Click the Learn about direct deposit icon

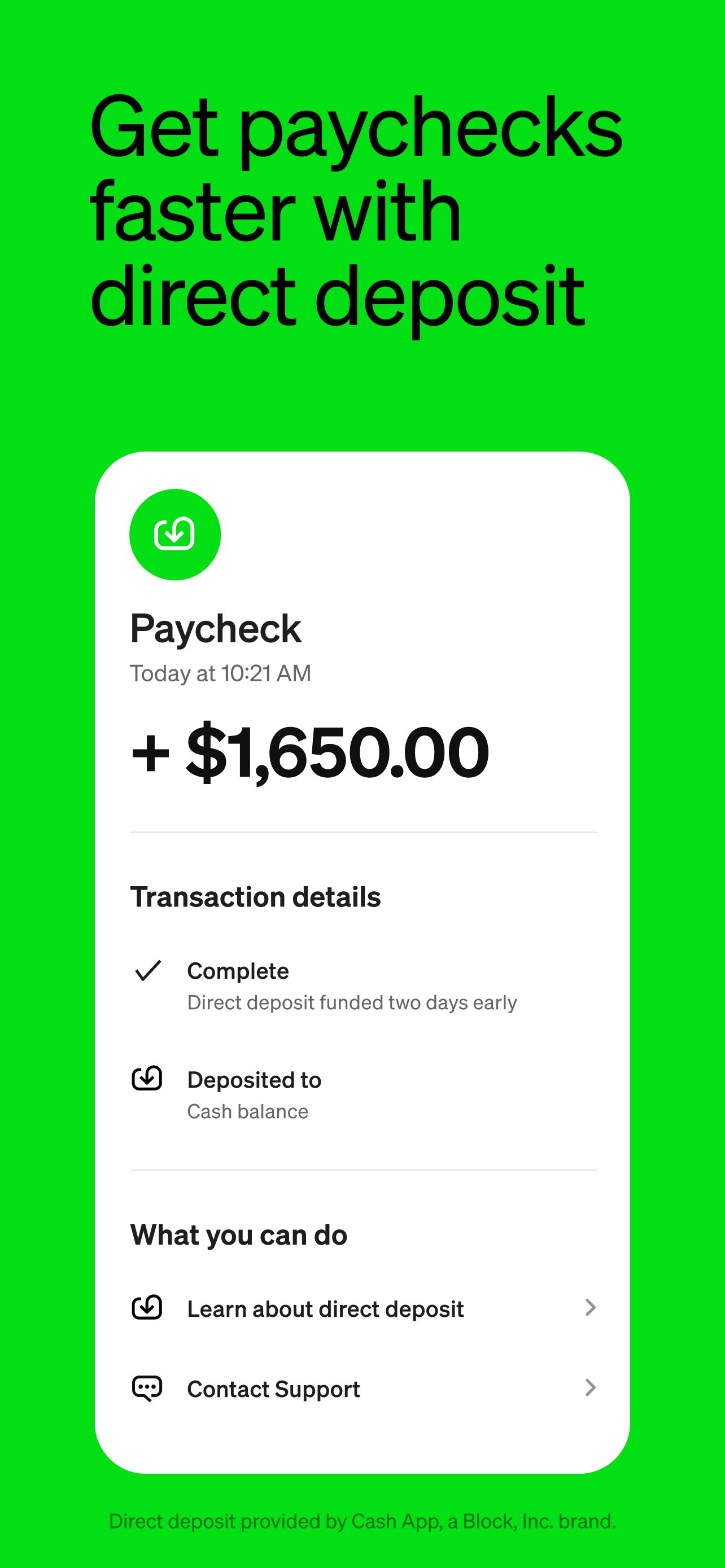click(x=146, y=1307)
